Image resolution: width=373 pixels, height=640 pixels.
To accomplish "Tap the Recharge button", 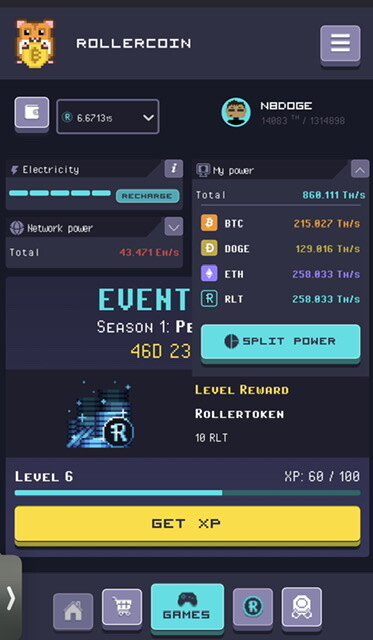I will 147,196.
